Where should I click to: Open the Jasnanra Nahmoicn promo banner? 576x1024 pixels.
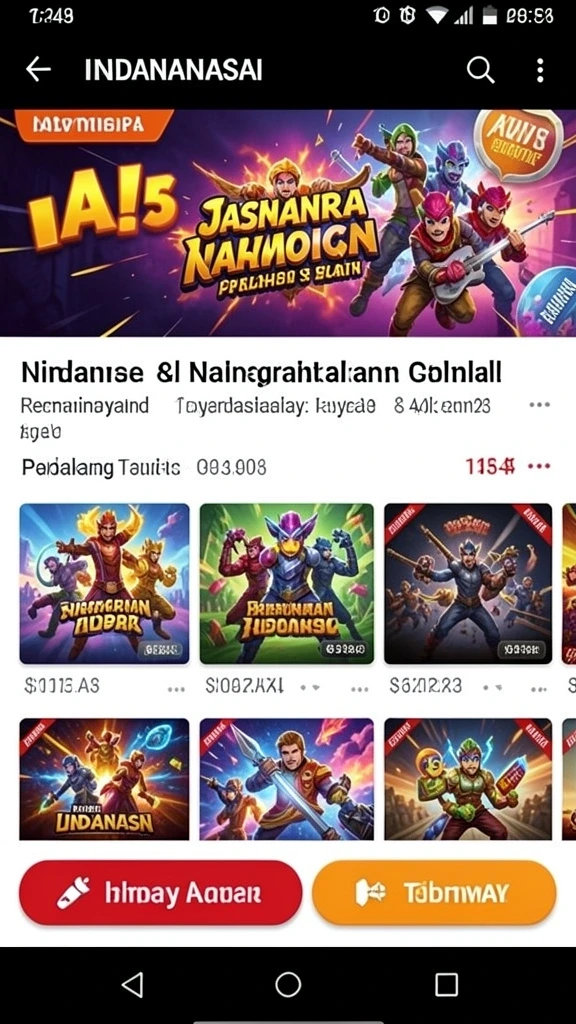pyautogui.click(x=288, y=223)
